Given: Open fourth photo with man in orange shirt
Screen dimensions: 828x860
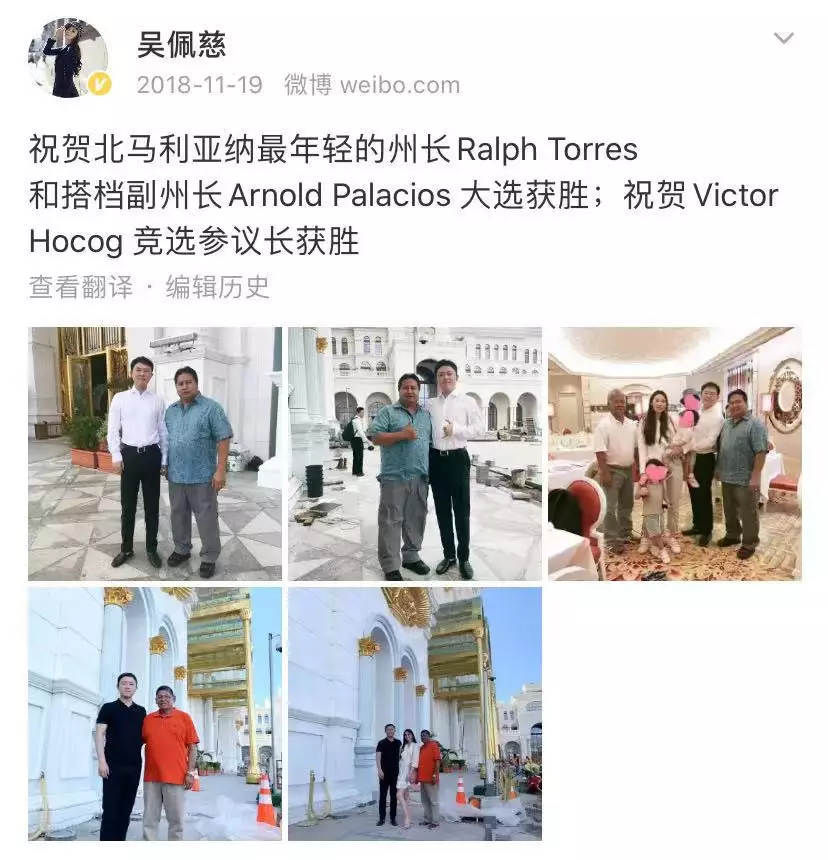Looking at the screenshot, I should click(x=155, y=713).
